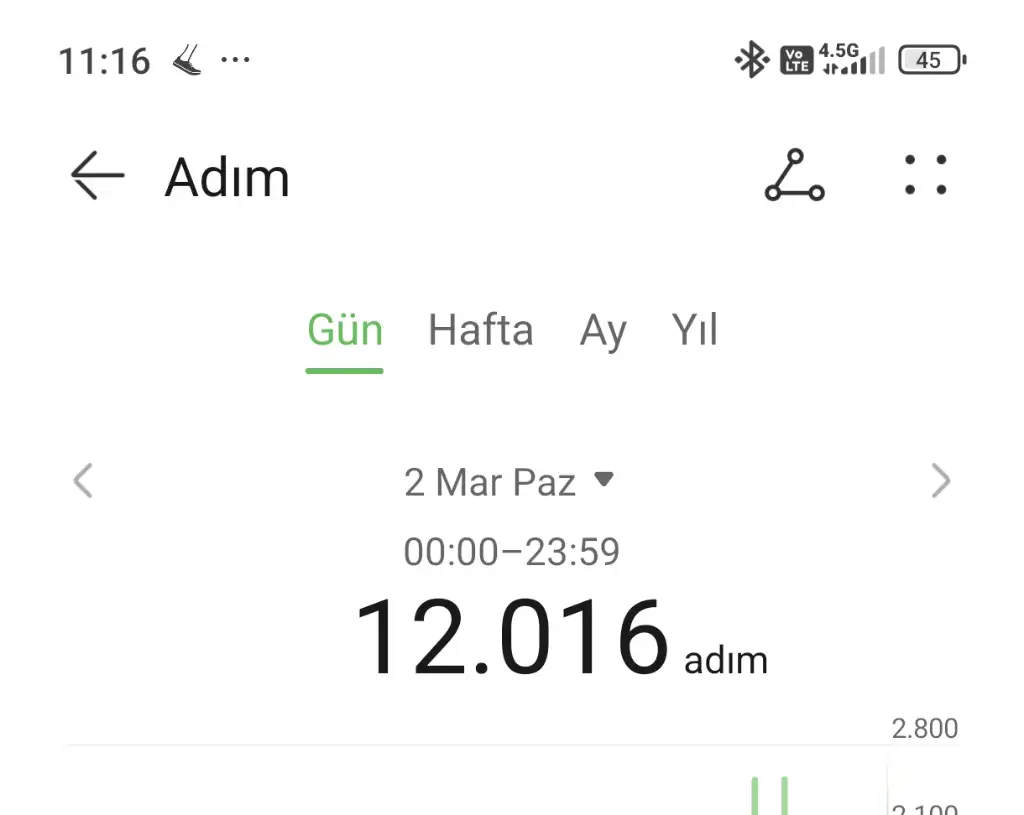Open the 2 Mar Paz date picker
This screenshot has height=815, width=1024.
point(508,482)
